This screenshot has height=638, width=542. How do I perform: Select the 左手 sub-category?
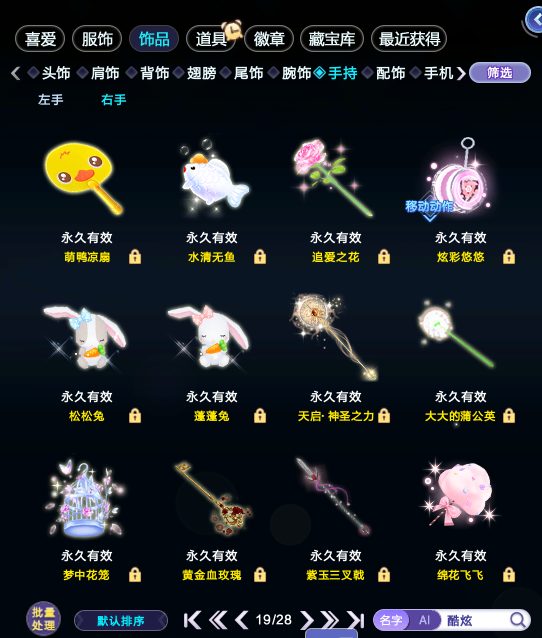[x=50, y=100]
